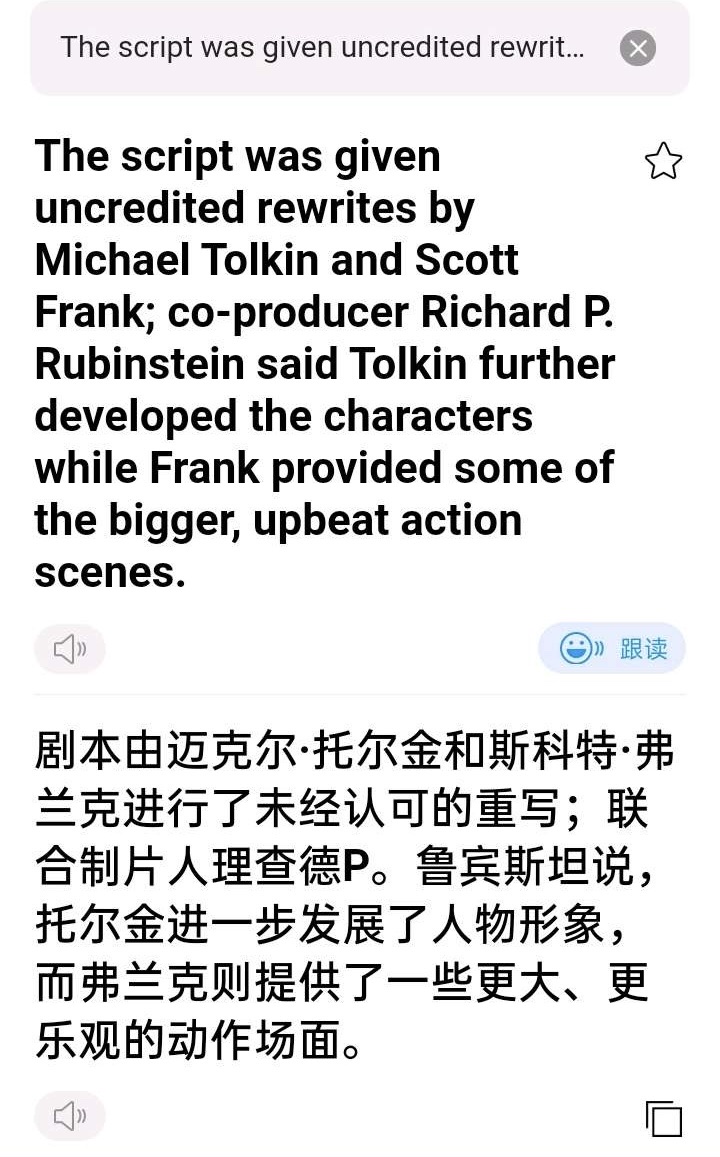Play audio of the Chinese translation
720x1157 pixels.
[70, 1115]
